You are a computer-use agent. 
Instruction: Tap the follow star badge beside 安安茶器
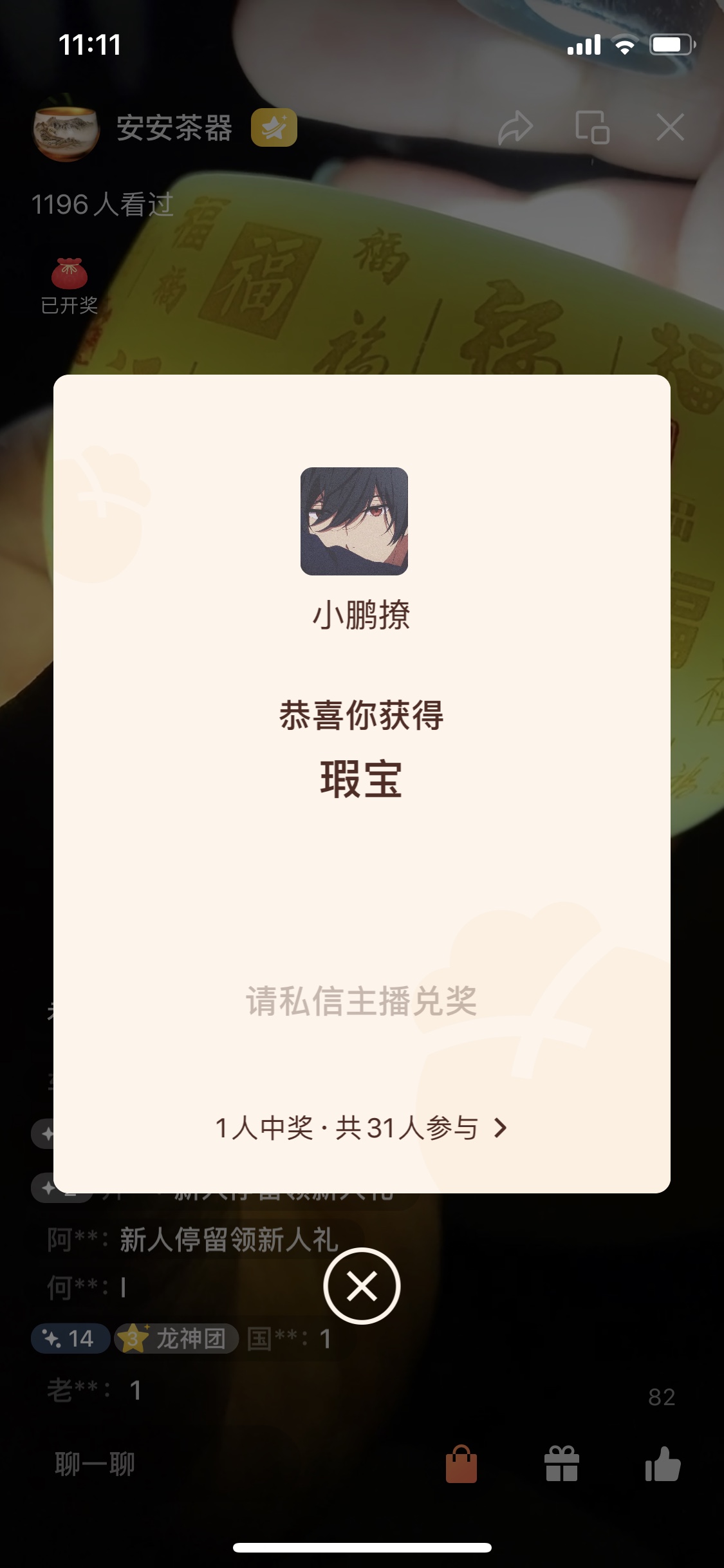click(x=274, y=127)
